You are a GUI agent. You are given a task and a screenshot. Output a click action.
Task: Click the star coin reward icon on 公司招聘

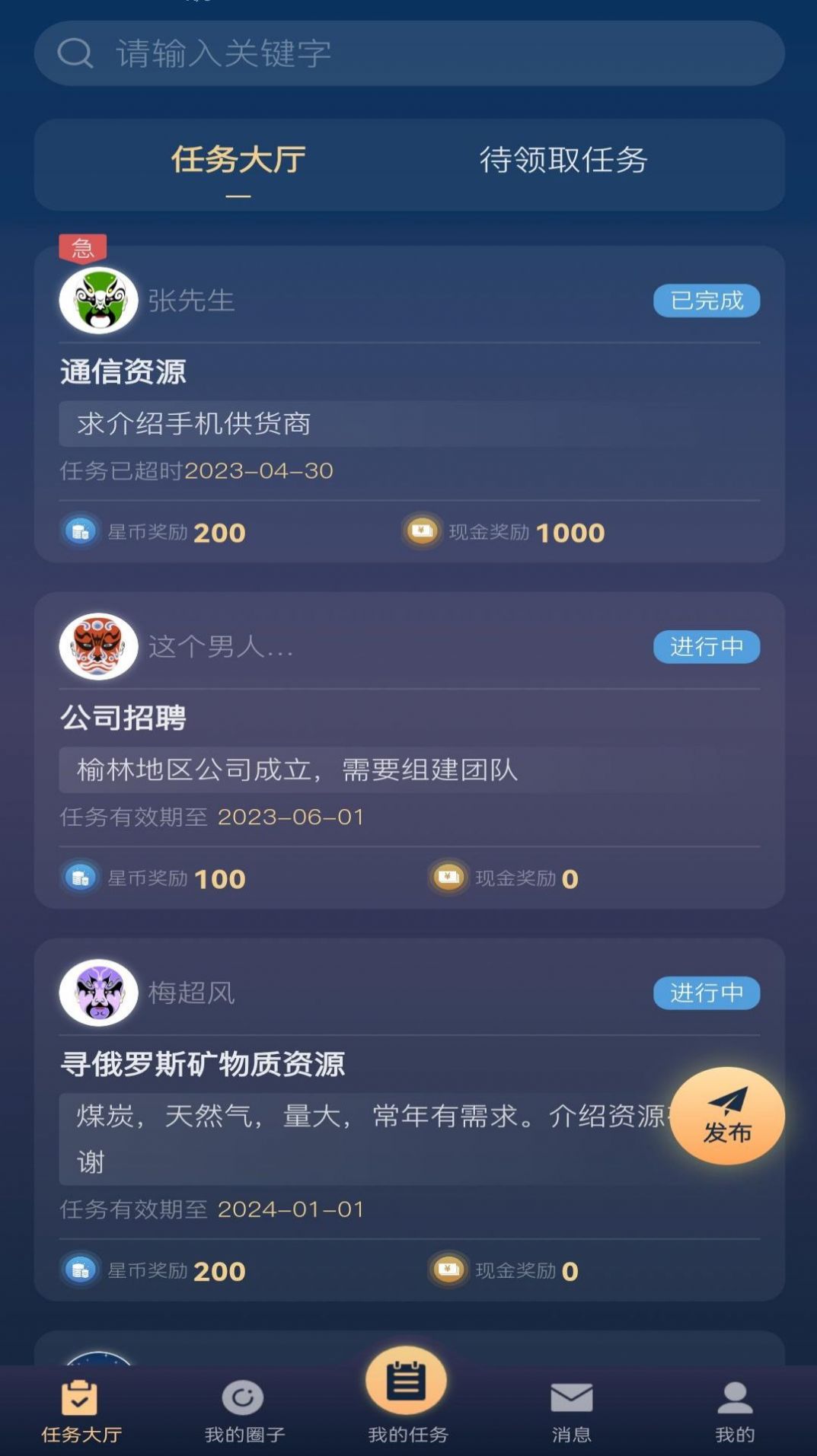(x=81, y=877)
